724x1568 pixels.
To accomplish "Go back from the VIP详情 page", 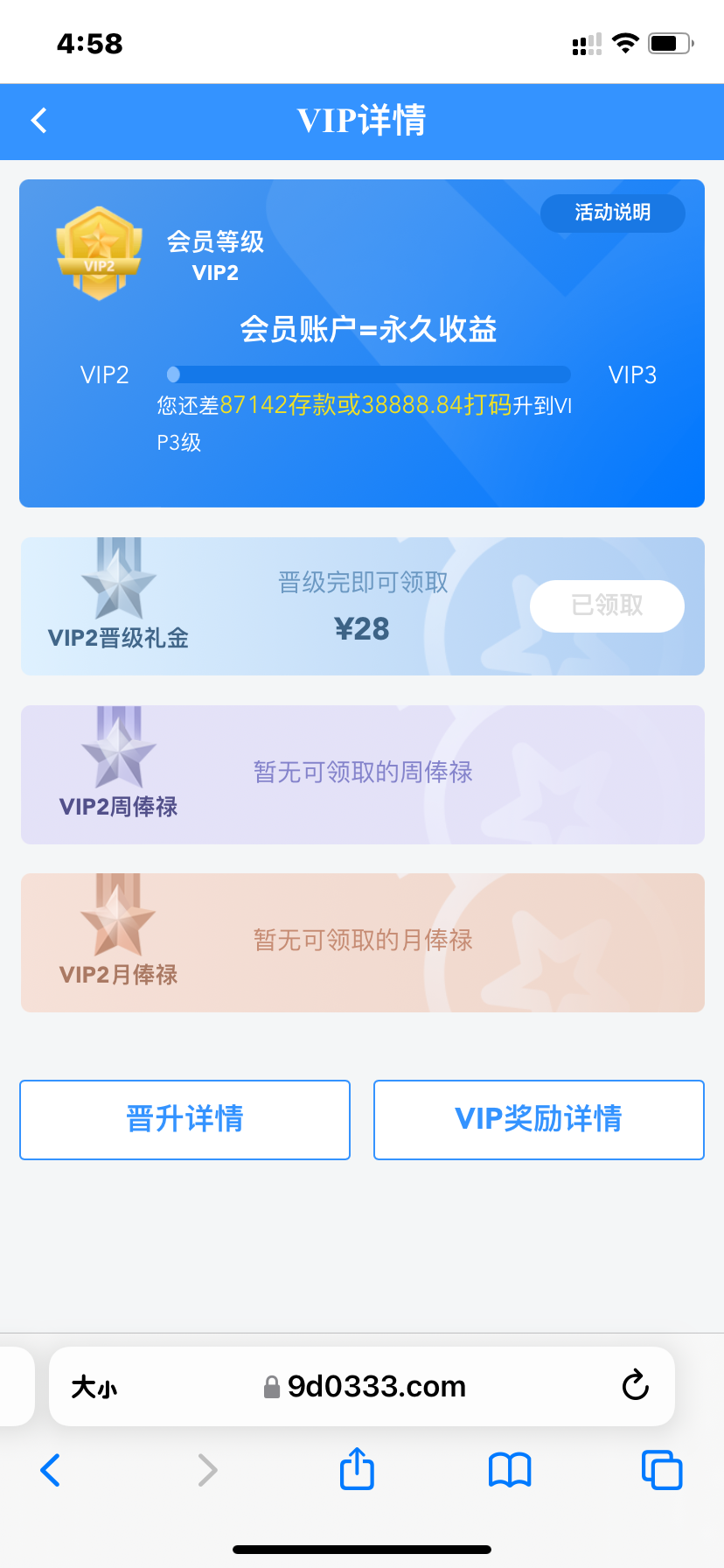I will click(38, 121).
